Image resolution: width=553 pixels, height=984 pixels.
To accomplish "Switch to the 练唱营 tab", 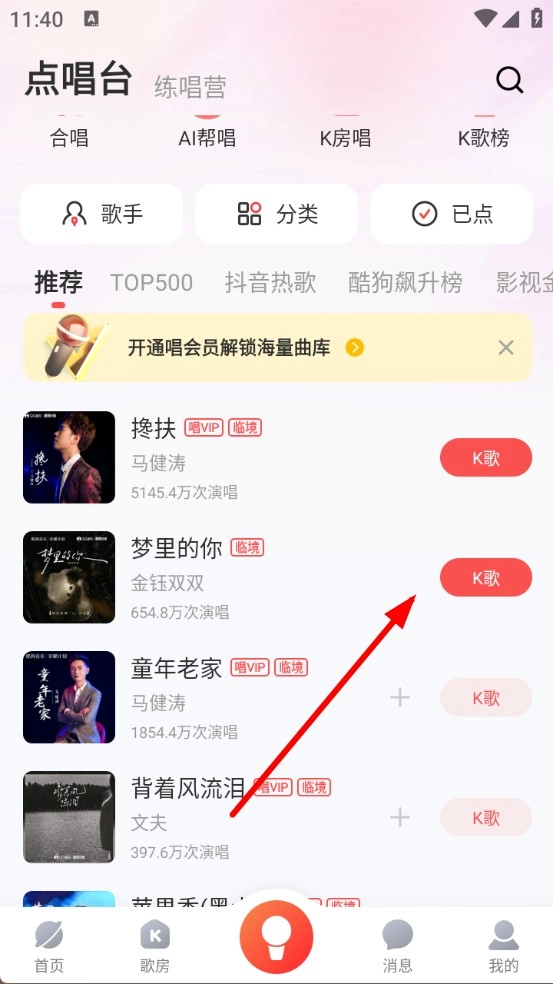I will [190, 87].
